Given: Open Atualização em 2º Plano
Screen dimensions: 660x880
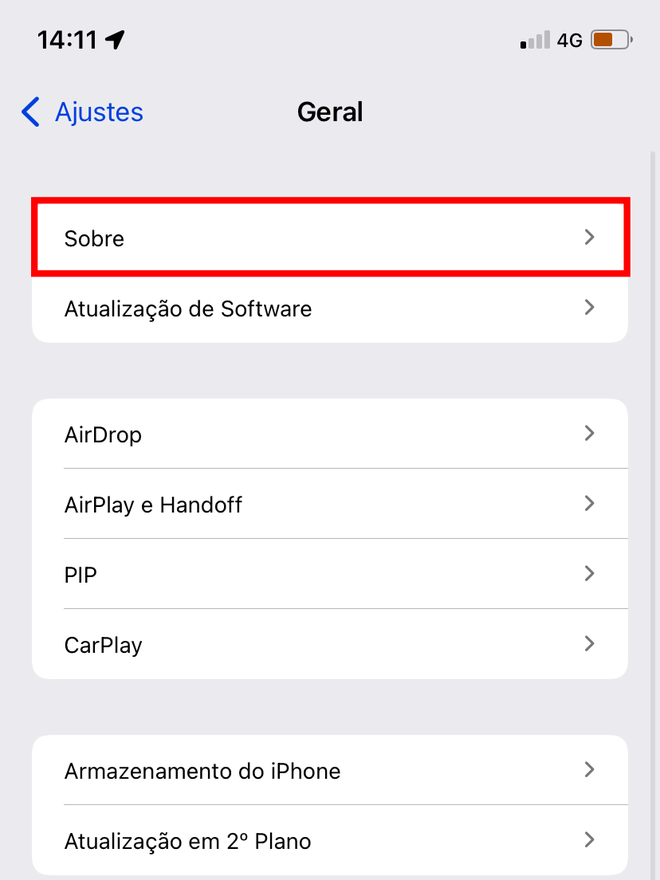Looking at the screenshot, I should click(330, 840).
